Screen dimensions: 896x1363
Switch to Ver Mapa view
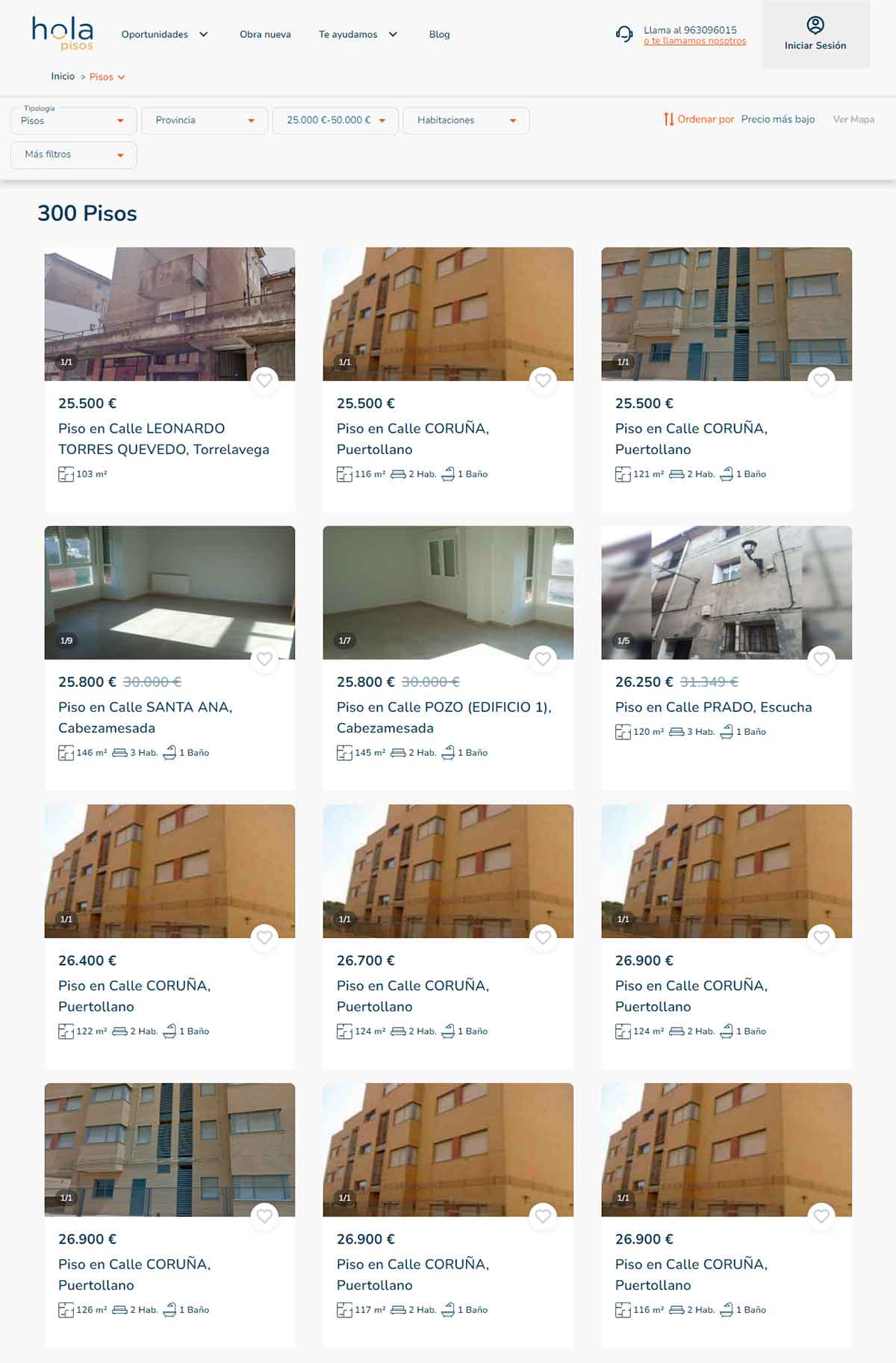pyautogui.click(x=853, y=119)
